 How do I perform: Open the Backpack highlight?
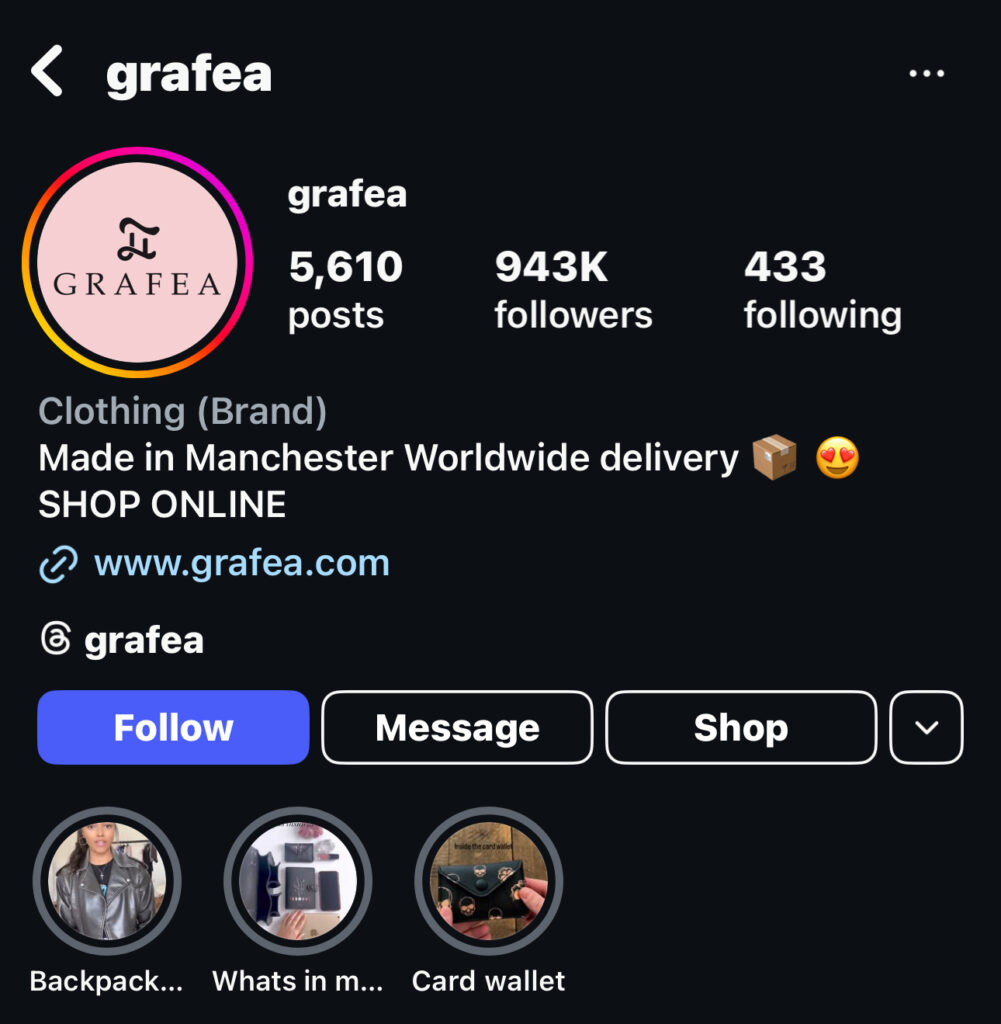coord(107,881)
